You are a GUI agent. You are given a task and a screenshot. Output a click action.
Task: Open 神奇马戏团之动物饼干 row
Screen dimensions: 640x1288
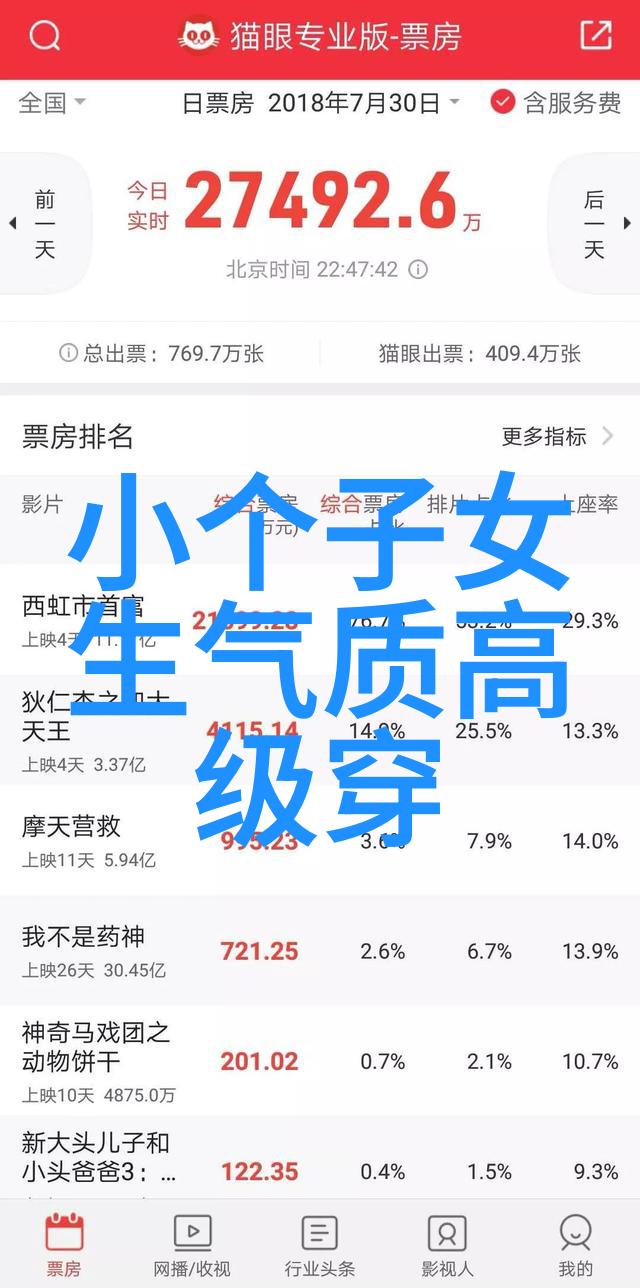(320, 1061)
